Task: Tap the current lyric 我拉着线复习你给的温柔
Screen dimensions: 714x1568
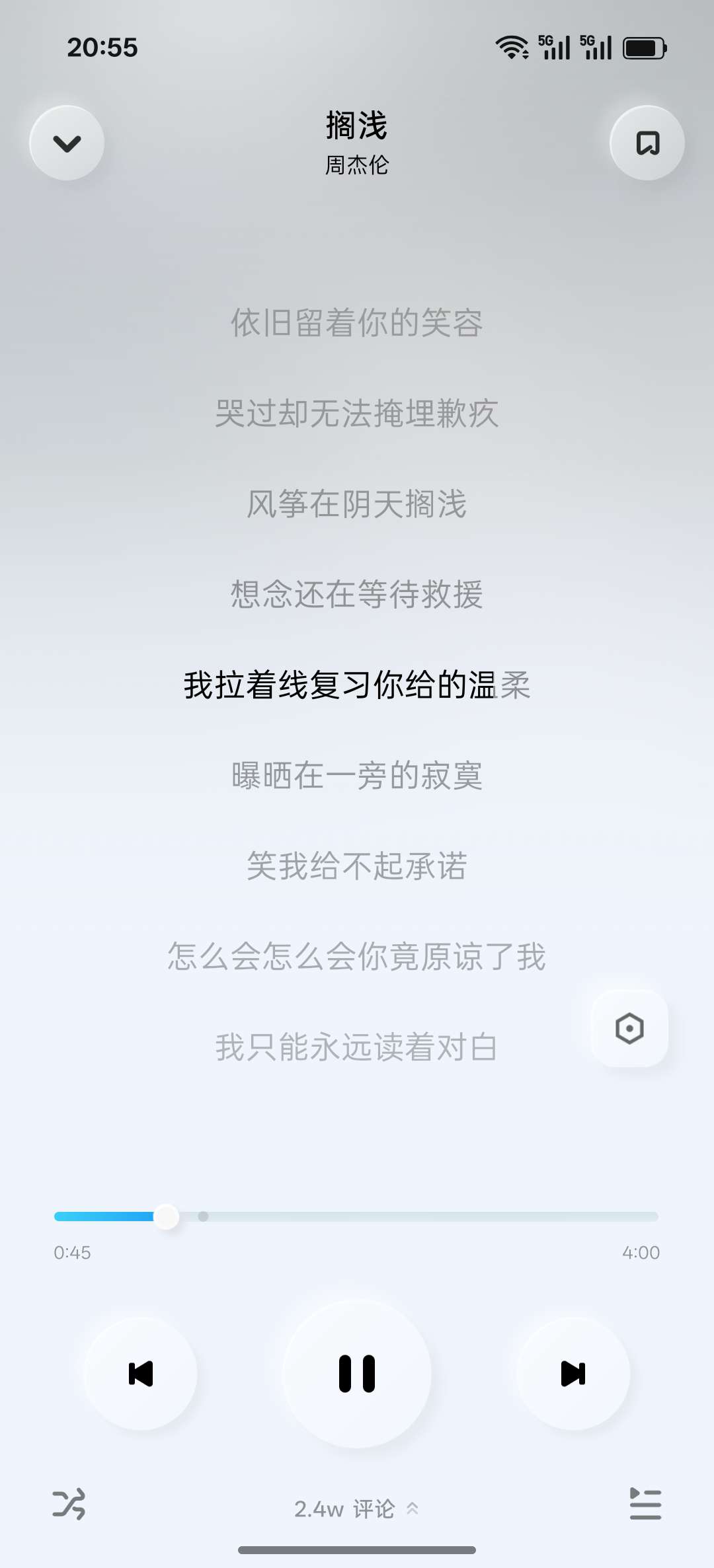Action: (x=357, y=687)
